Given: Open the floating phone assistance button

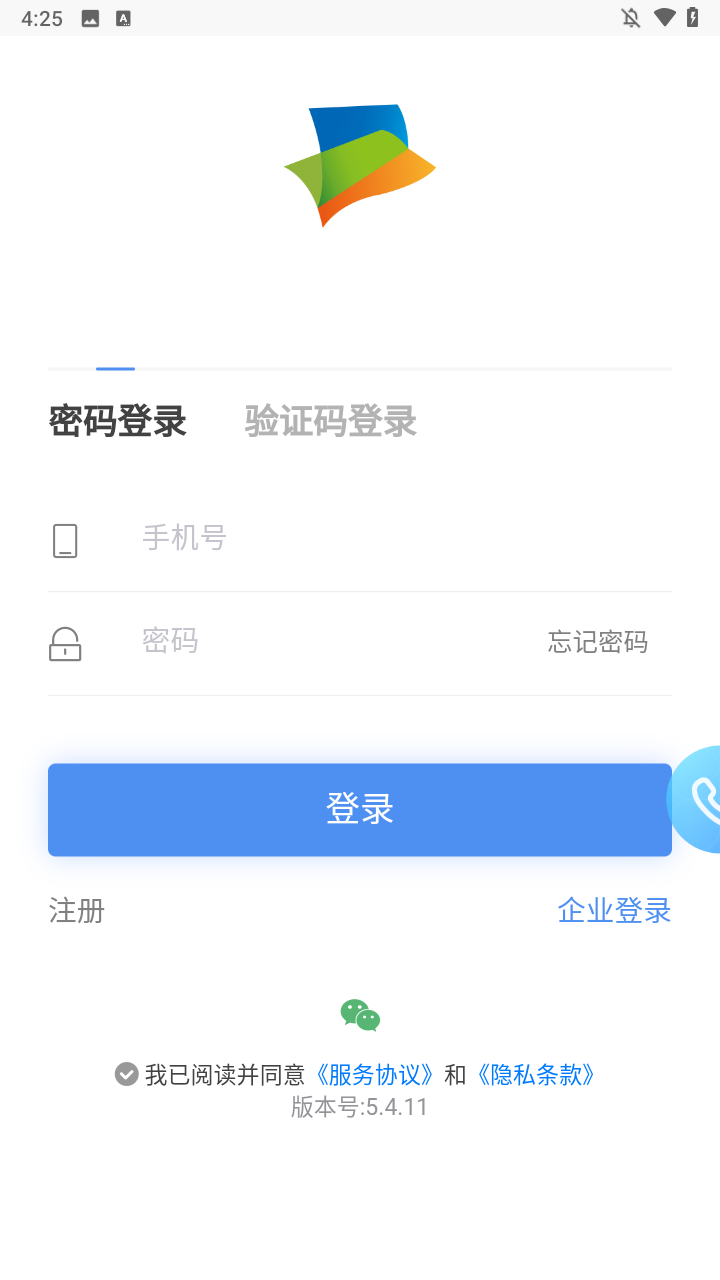Looking at the screenshot, I should point(705,800).
